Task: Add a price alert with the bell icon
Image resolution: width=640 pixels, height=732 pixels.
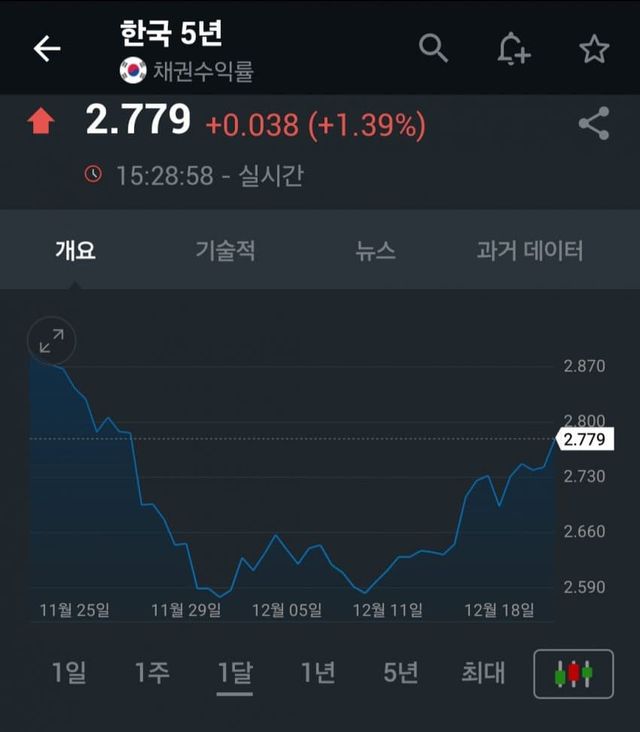Action: 513,48
